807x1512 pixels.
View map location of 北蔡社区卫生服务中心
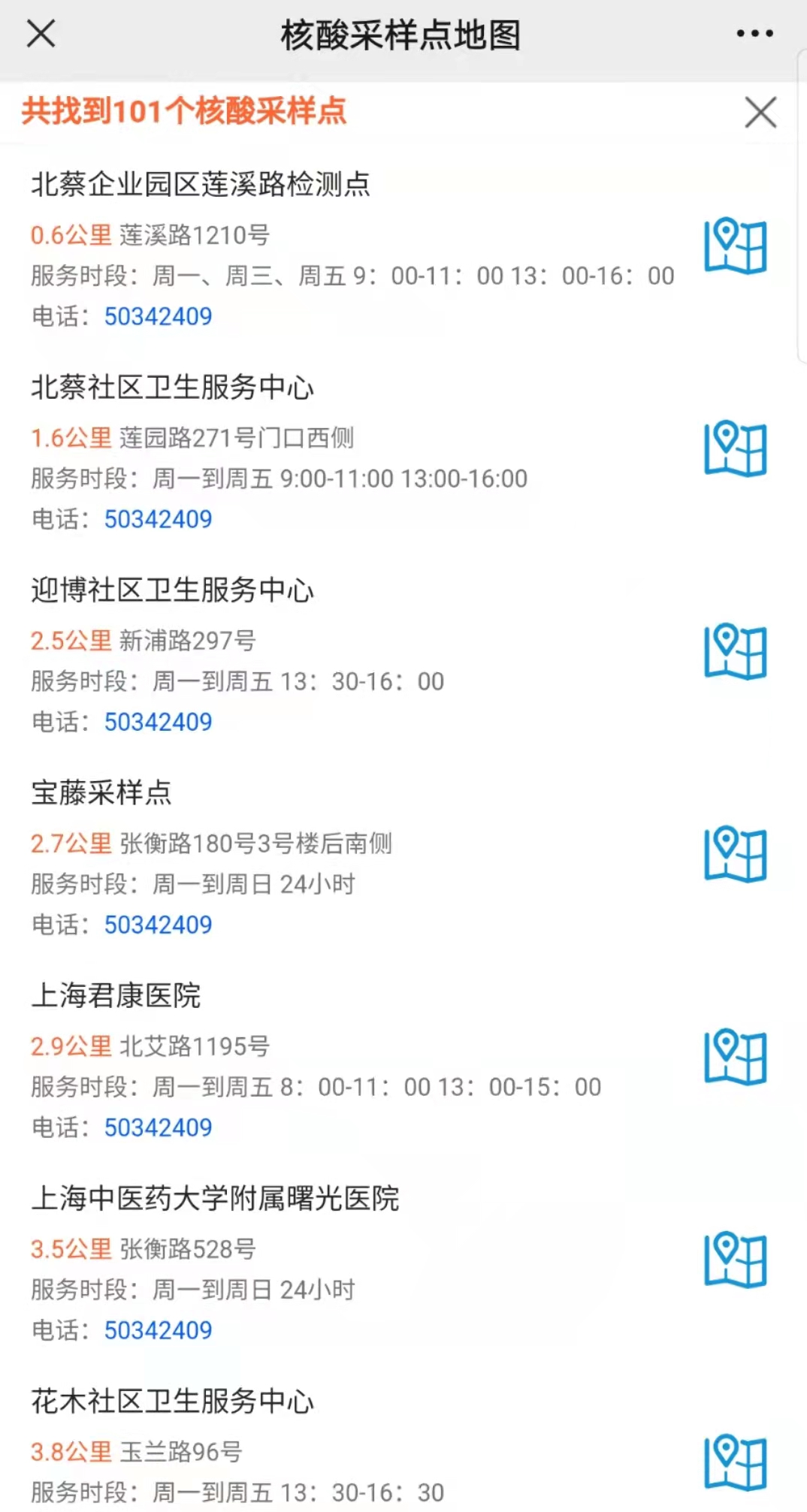point(735,448)
